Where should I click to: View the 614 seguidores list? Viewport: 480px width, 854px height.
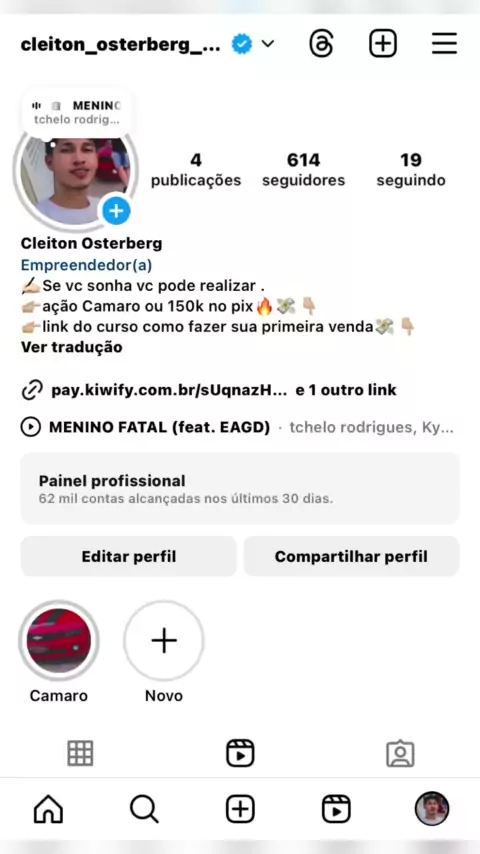tap(303, 169)
